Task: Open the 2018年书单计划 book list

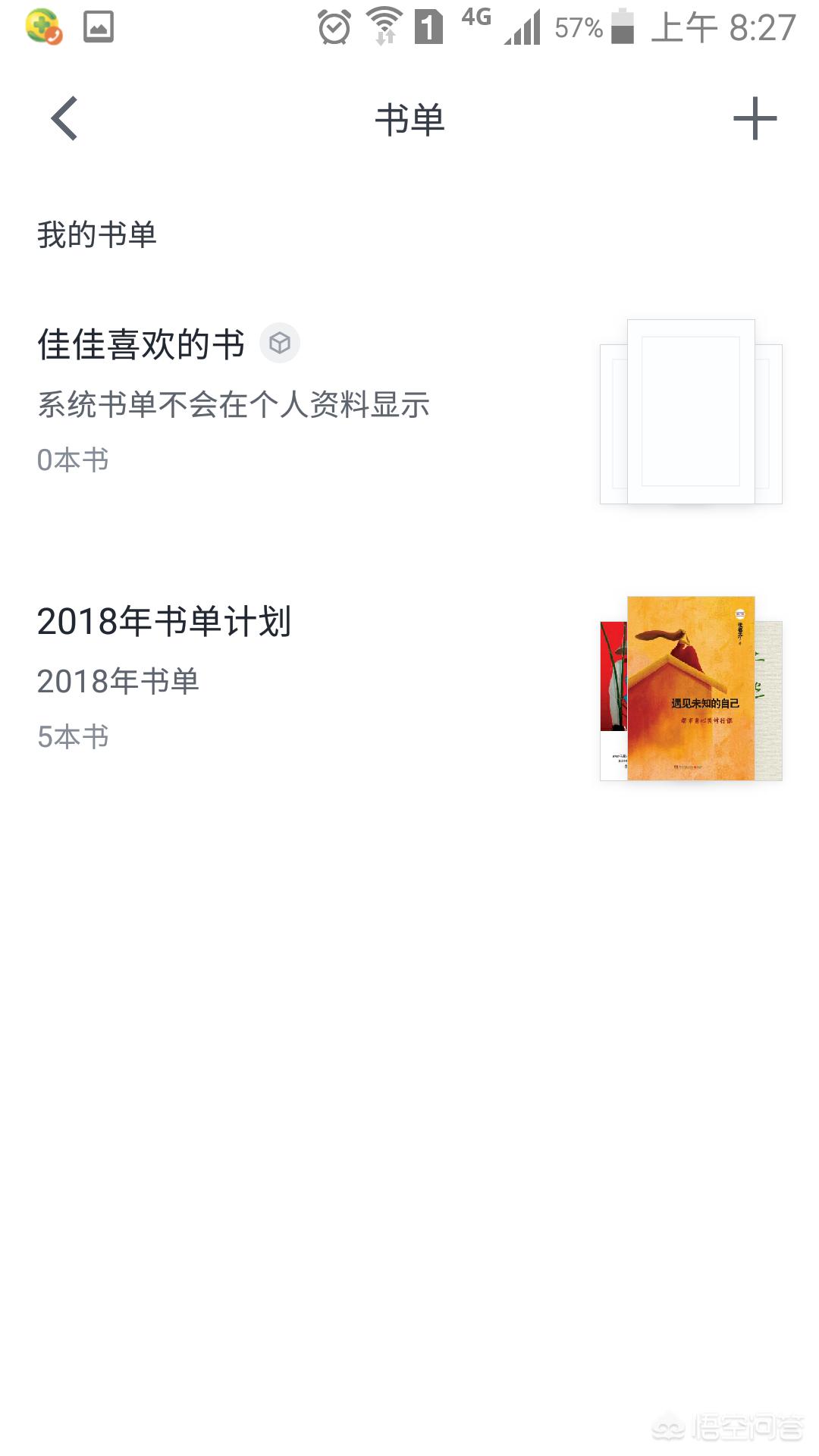Action: 164,622
